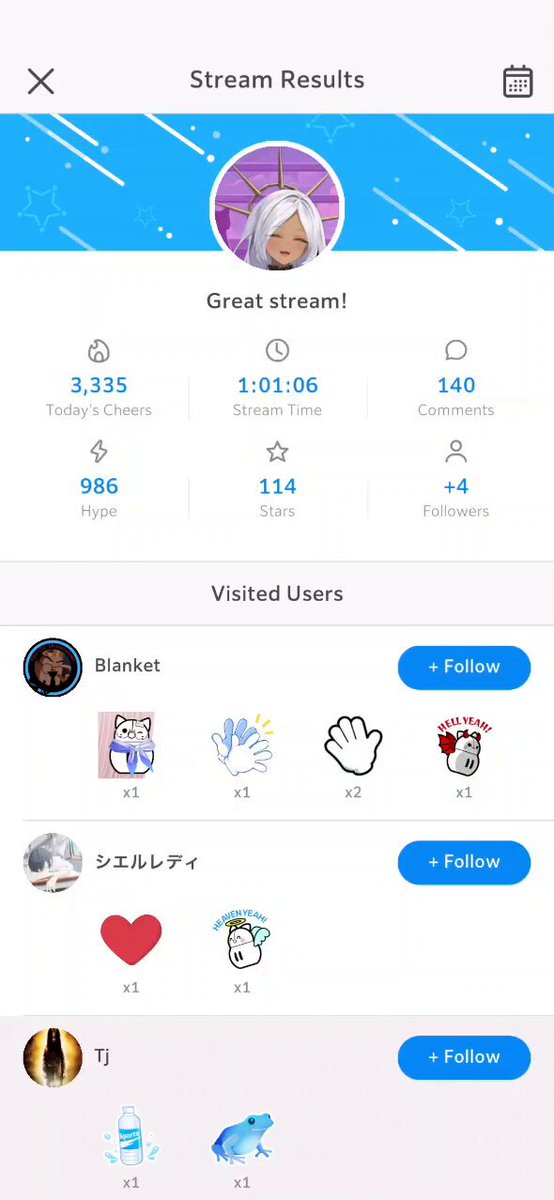This screenshot has width=554, height=1200.
Task: Open Tj's profile avatar
Action: (x=52, y=1057)
